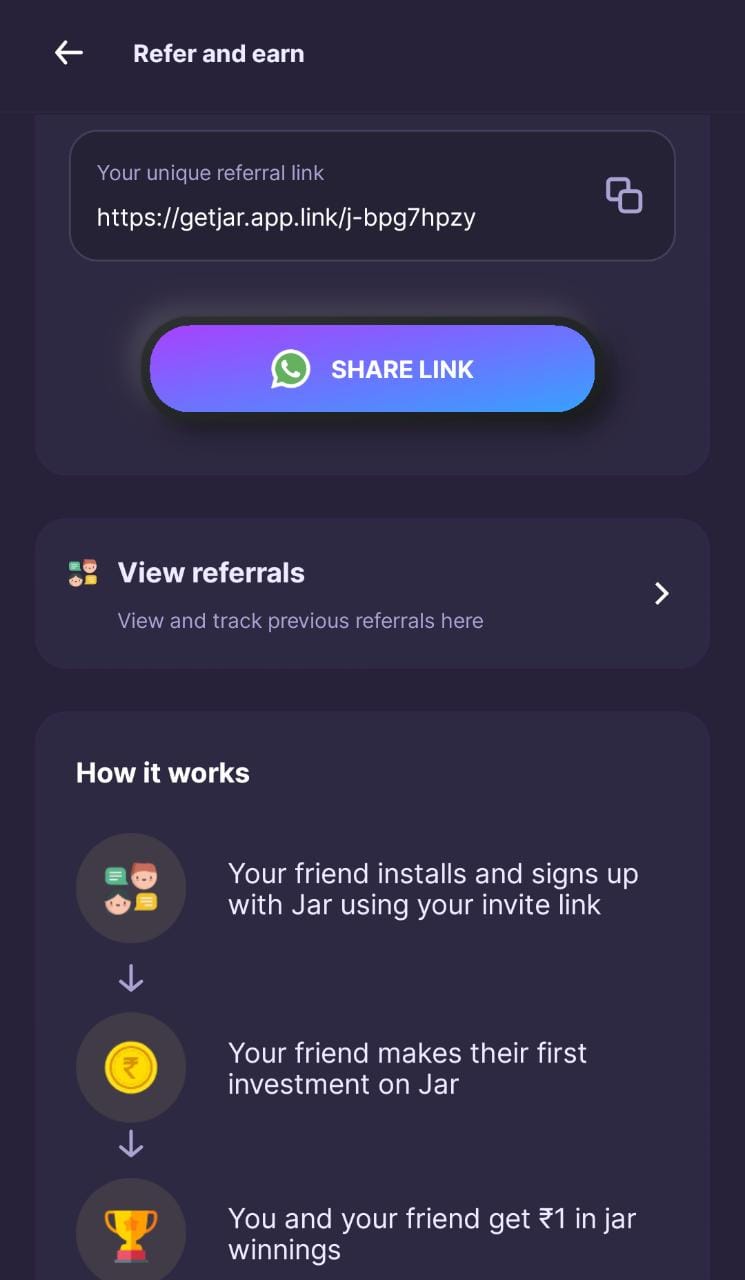Viewport: 745px width, 1280px height.
Task: Click the down arrow between first two steps
Action: tap(130, 978)
